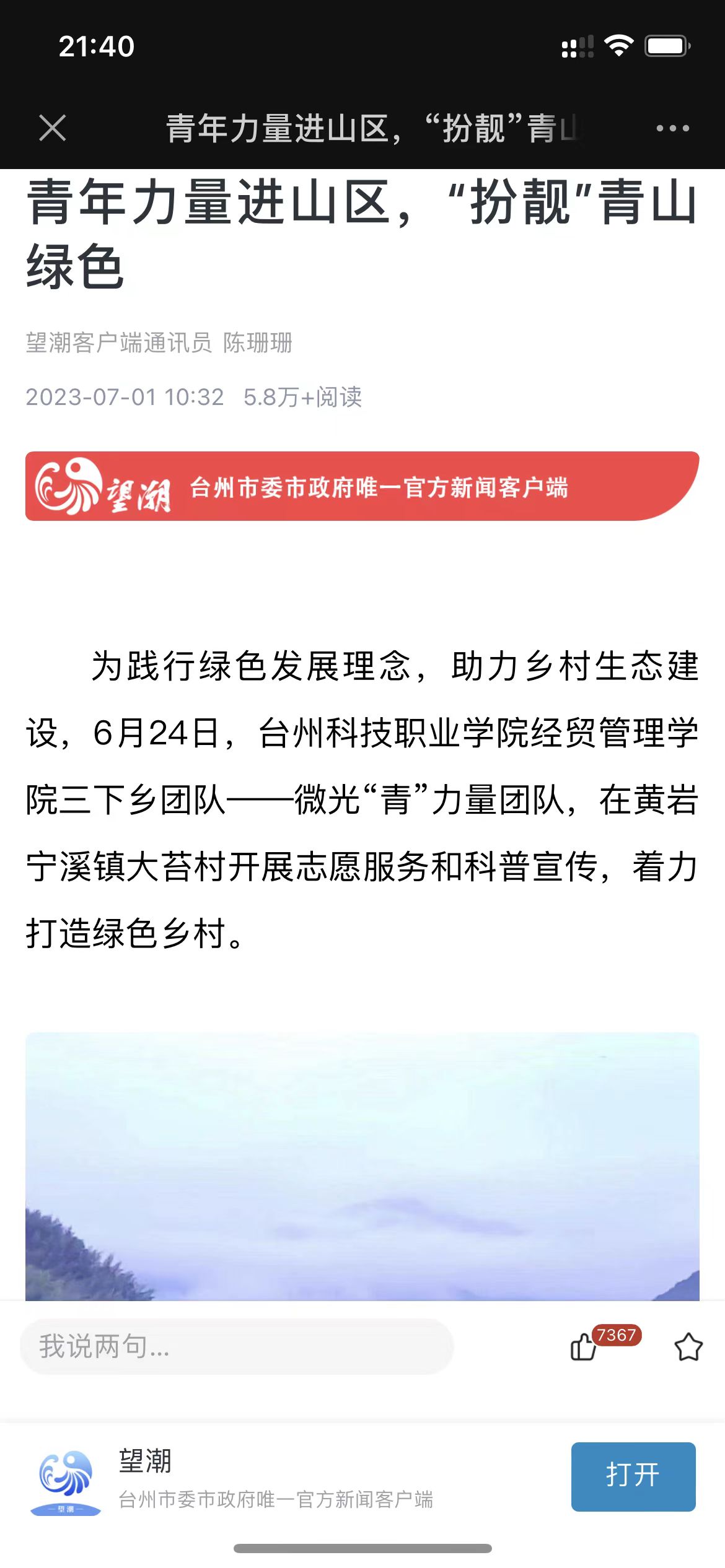Like the article with the thumbs-up icon
This screenshot has height=1568, width=725.
click(584, 1346)
